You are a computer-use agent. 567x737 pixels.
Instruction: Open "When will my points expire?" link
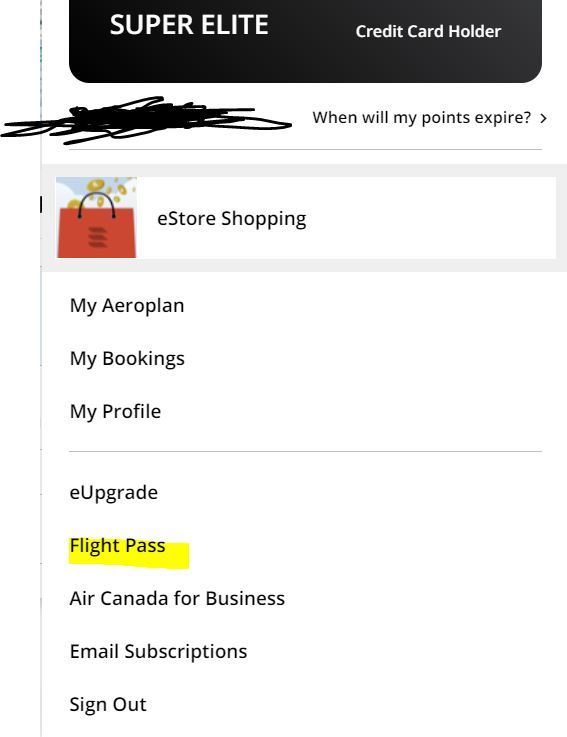point(429,118)
